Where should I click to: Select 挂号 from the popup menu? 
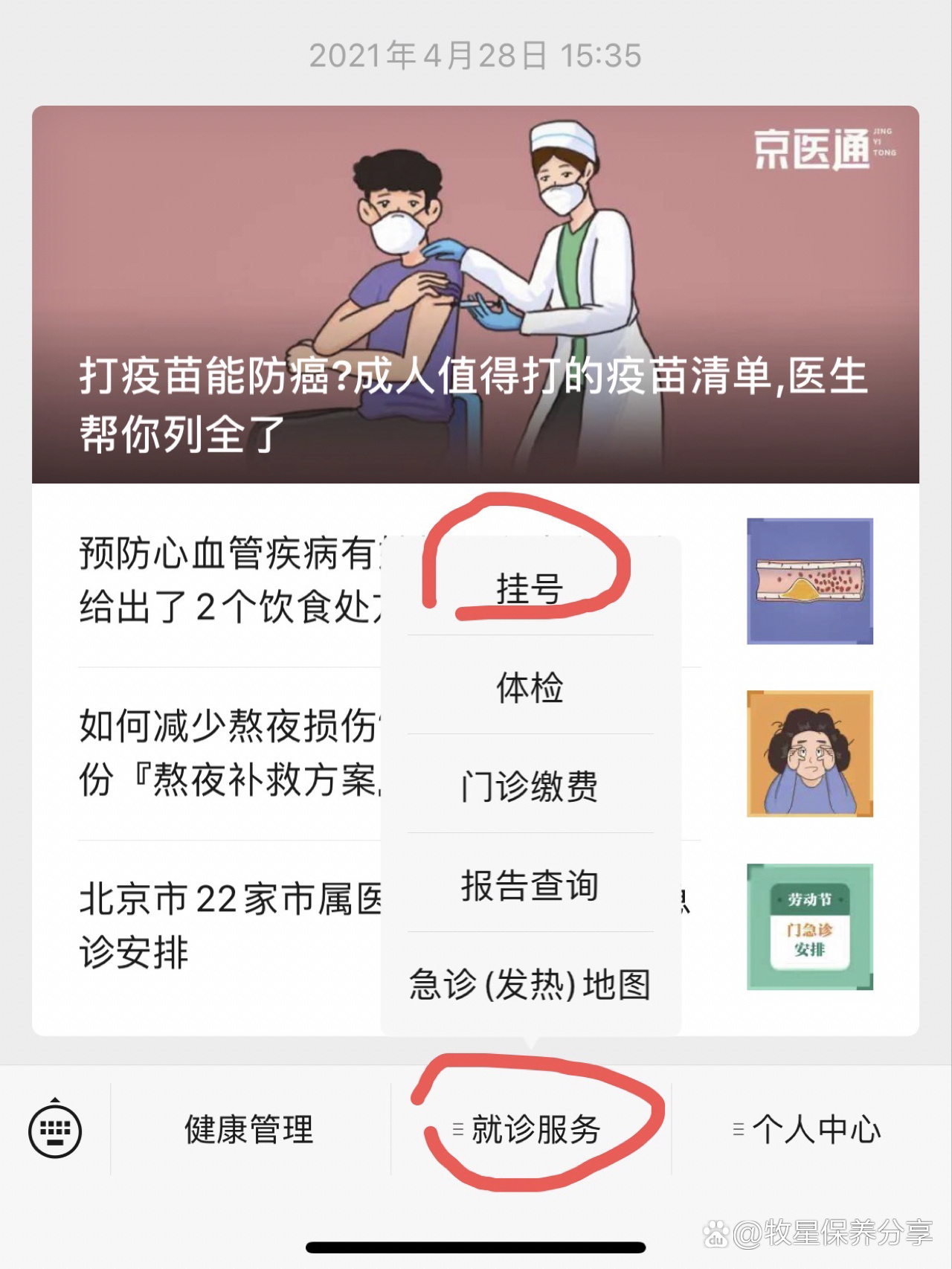click(x=530, y=588)
